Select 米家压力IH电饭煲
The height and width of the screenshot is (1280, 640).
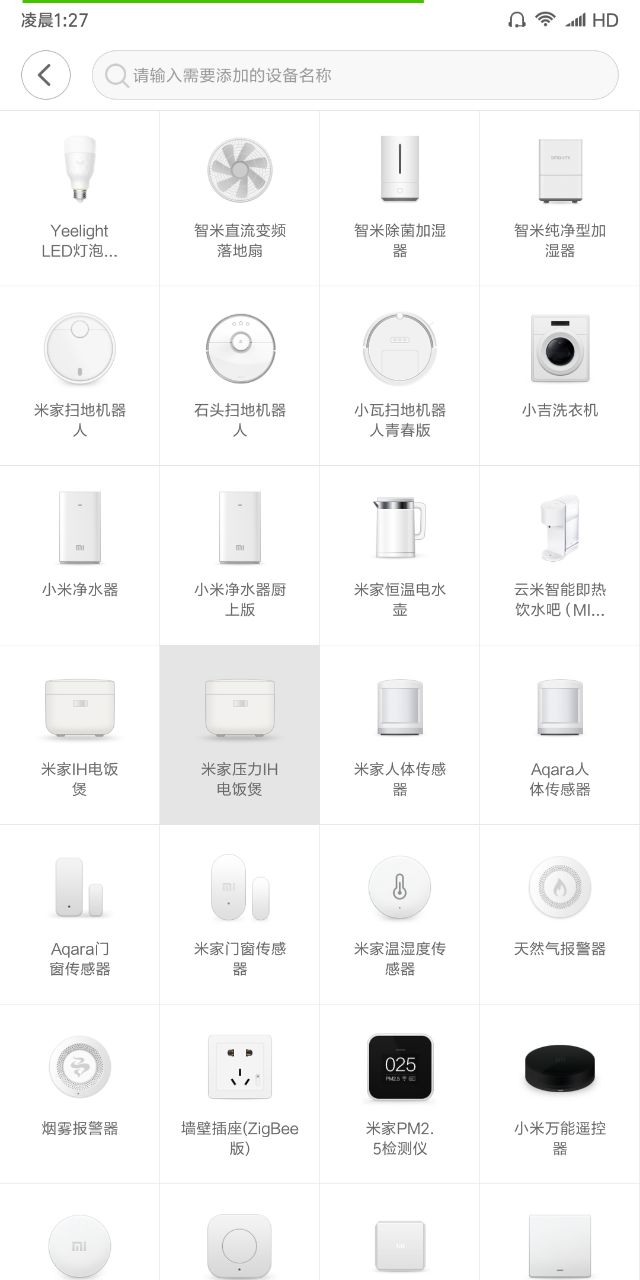click(240, 735)
